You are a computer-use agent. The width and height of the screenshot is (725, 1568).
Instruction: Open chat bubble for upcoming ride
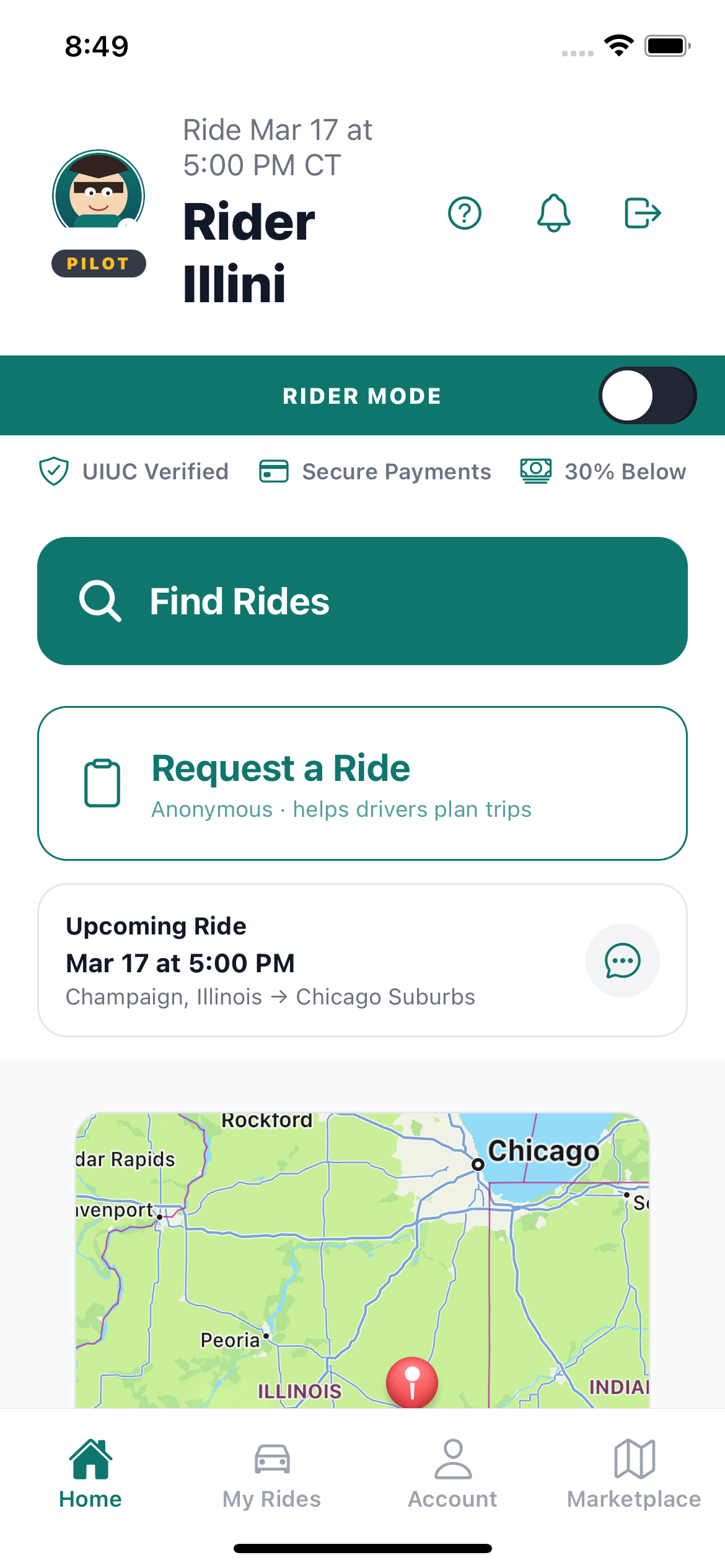point(623,960)
